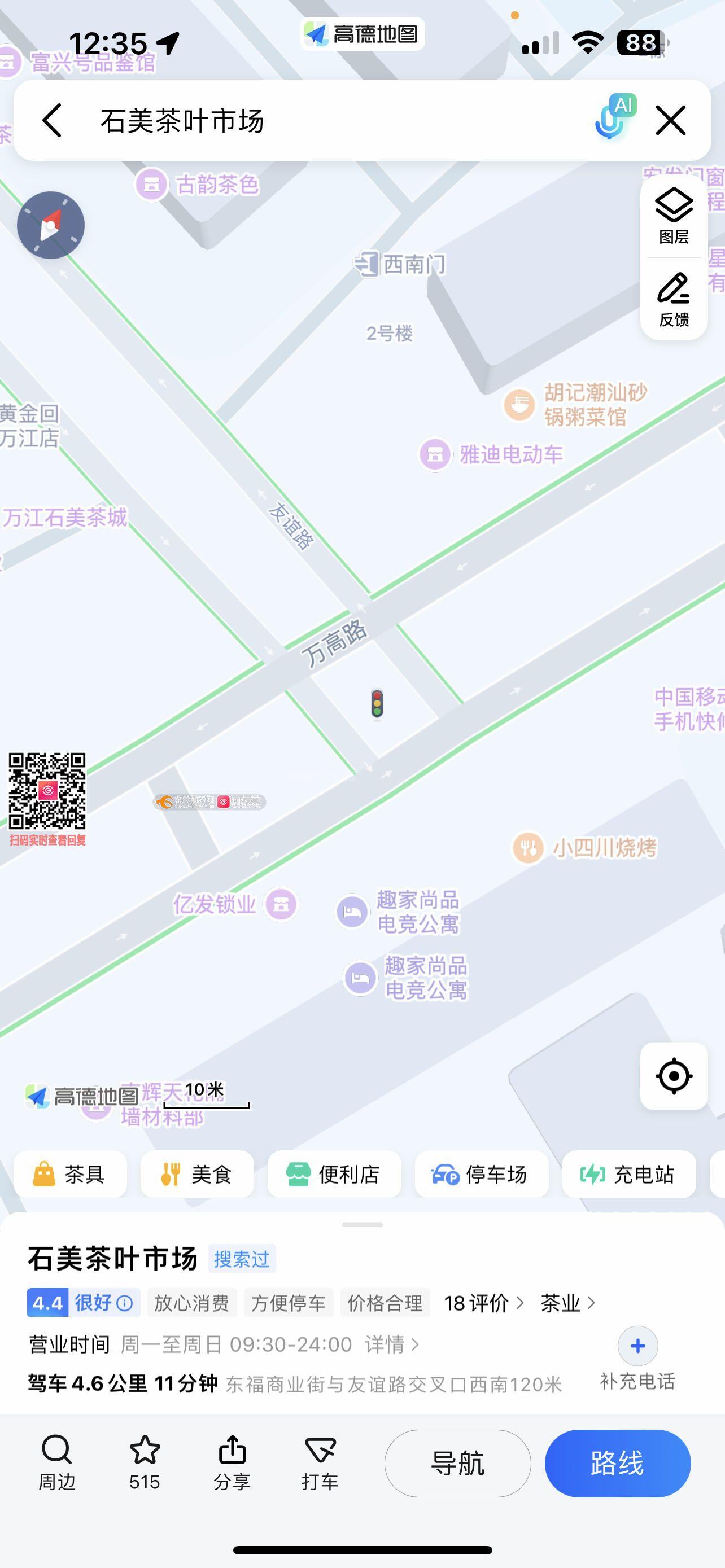Open 营业时间 详情

392,1344
